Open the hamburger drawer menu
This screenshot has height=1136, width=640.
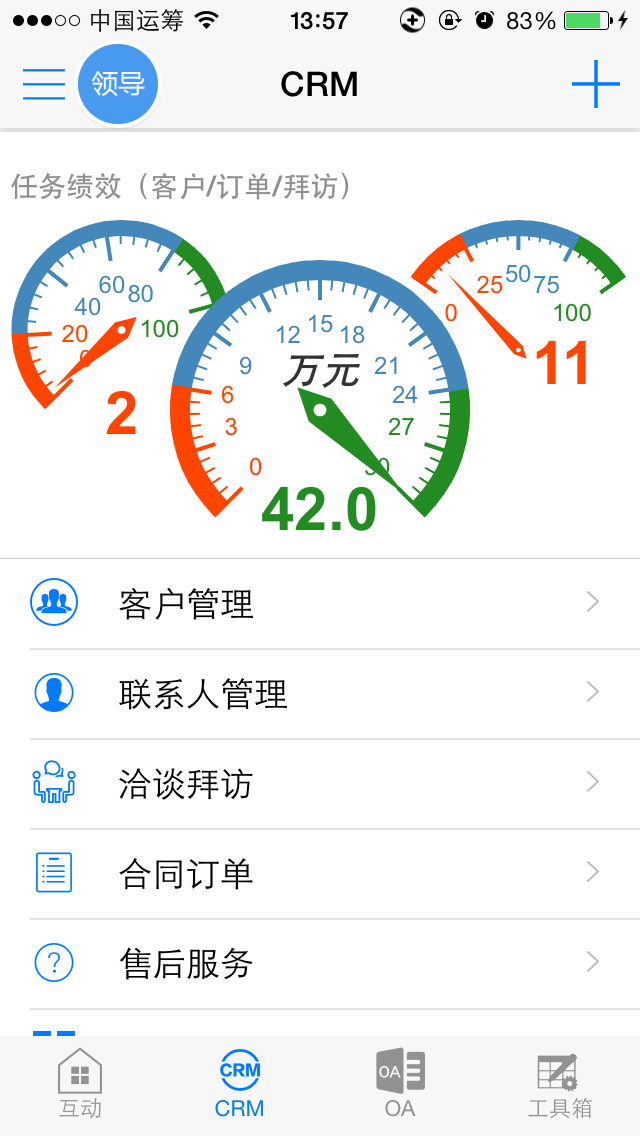pos(43,84)
